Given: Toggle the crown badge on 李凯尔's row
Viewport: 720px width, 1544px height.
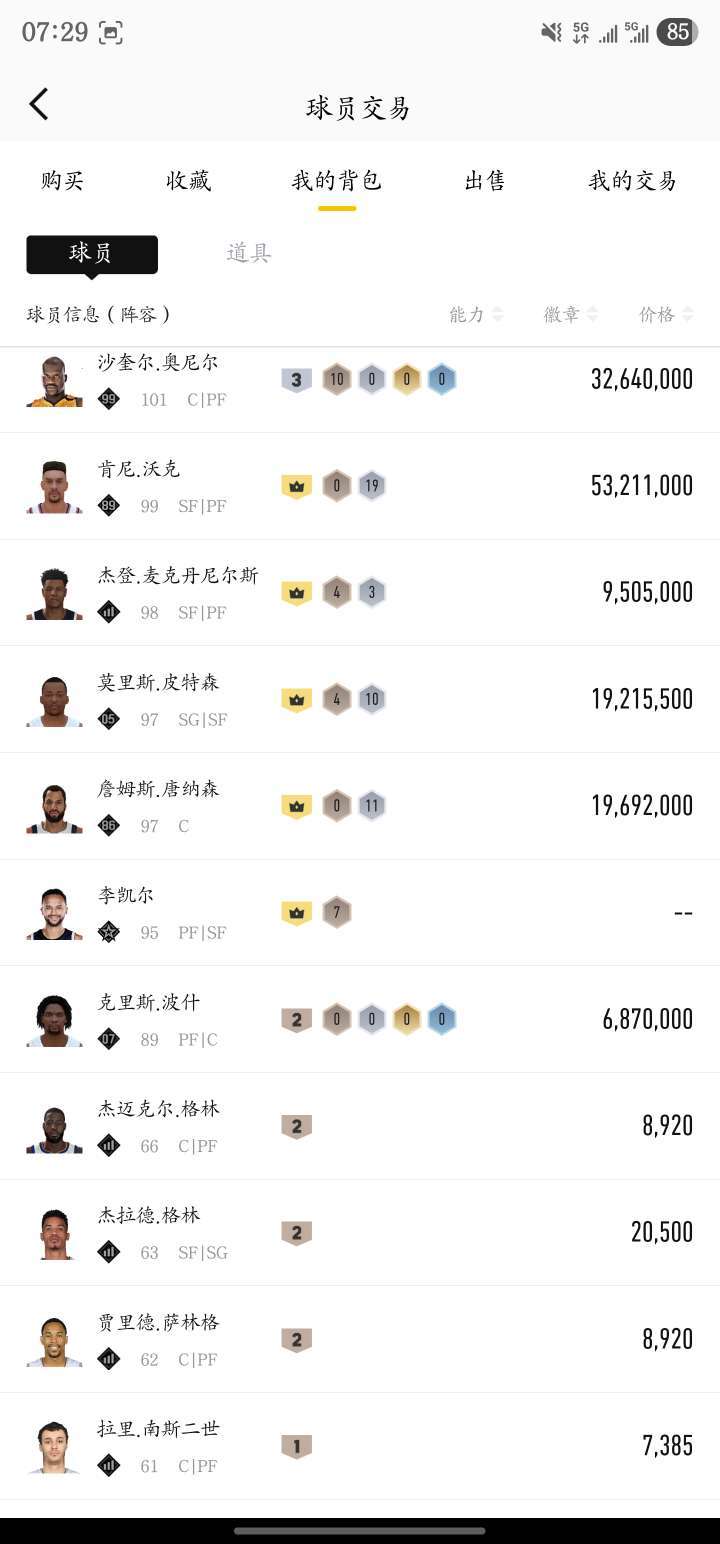Looking at the screenshot, I should pos(296,911).
